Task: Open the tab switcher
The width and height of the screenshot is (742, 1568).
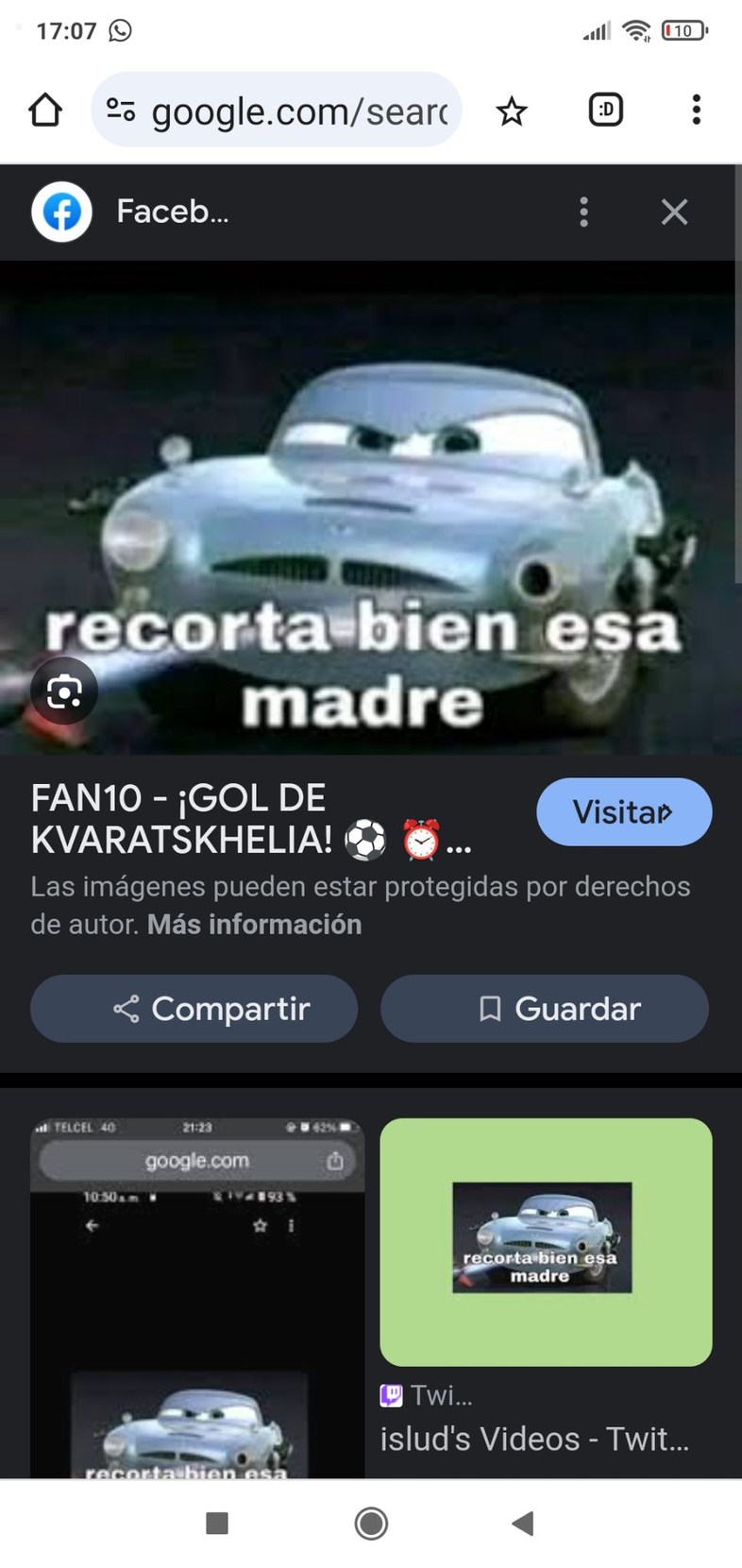Action: point(605,111)
